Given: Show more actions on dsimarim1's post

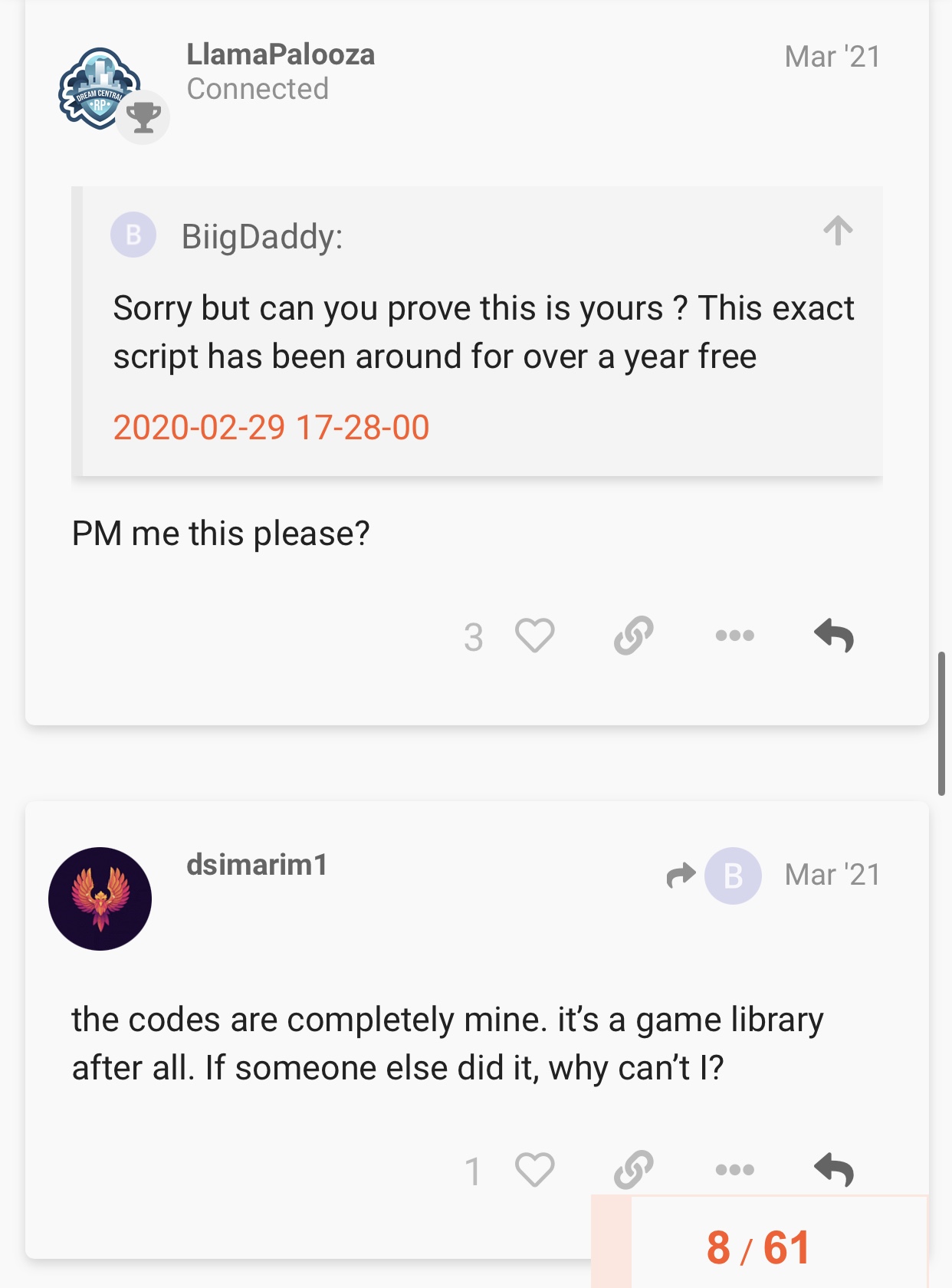Looking at the screenshot, I should [x=734, y=1170].
